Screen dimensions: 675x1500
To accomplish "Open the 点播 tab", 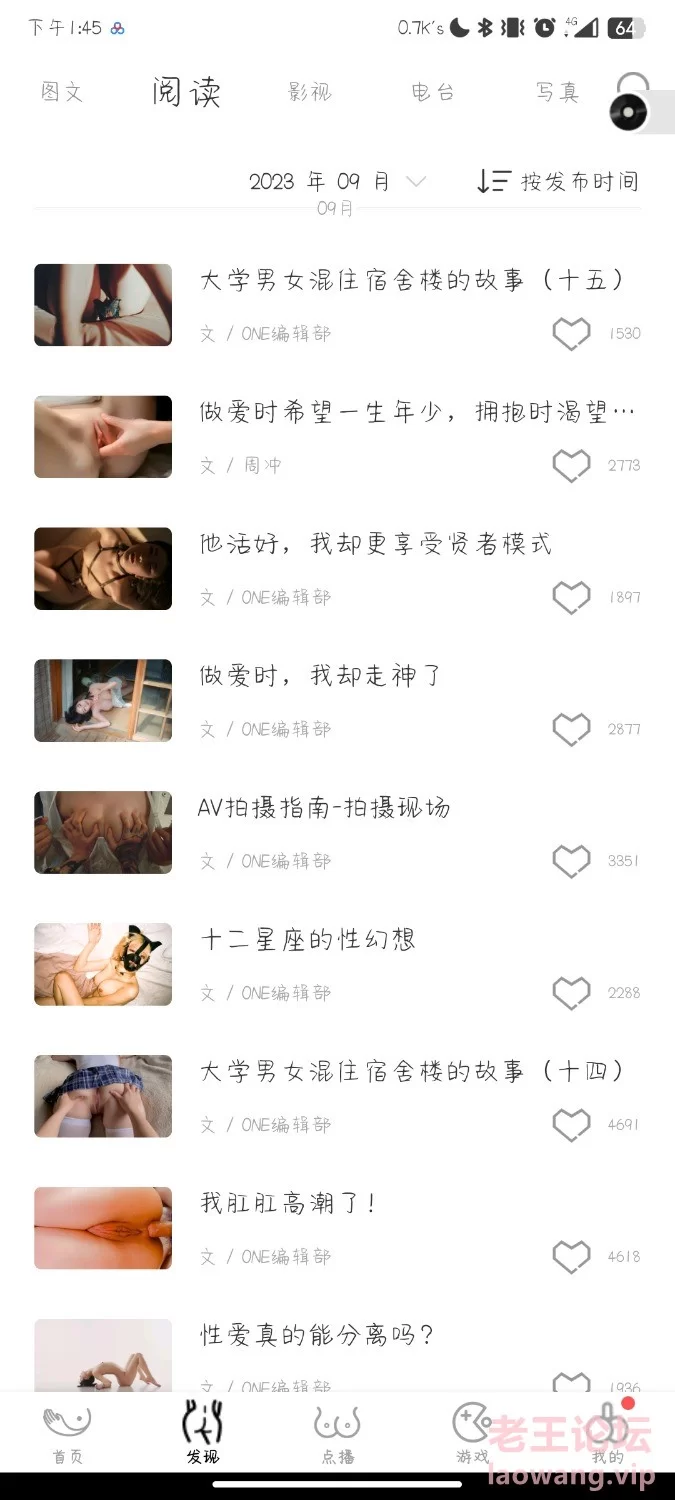I will pos(337,1432).
